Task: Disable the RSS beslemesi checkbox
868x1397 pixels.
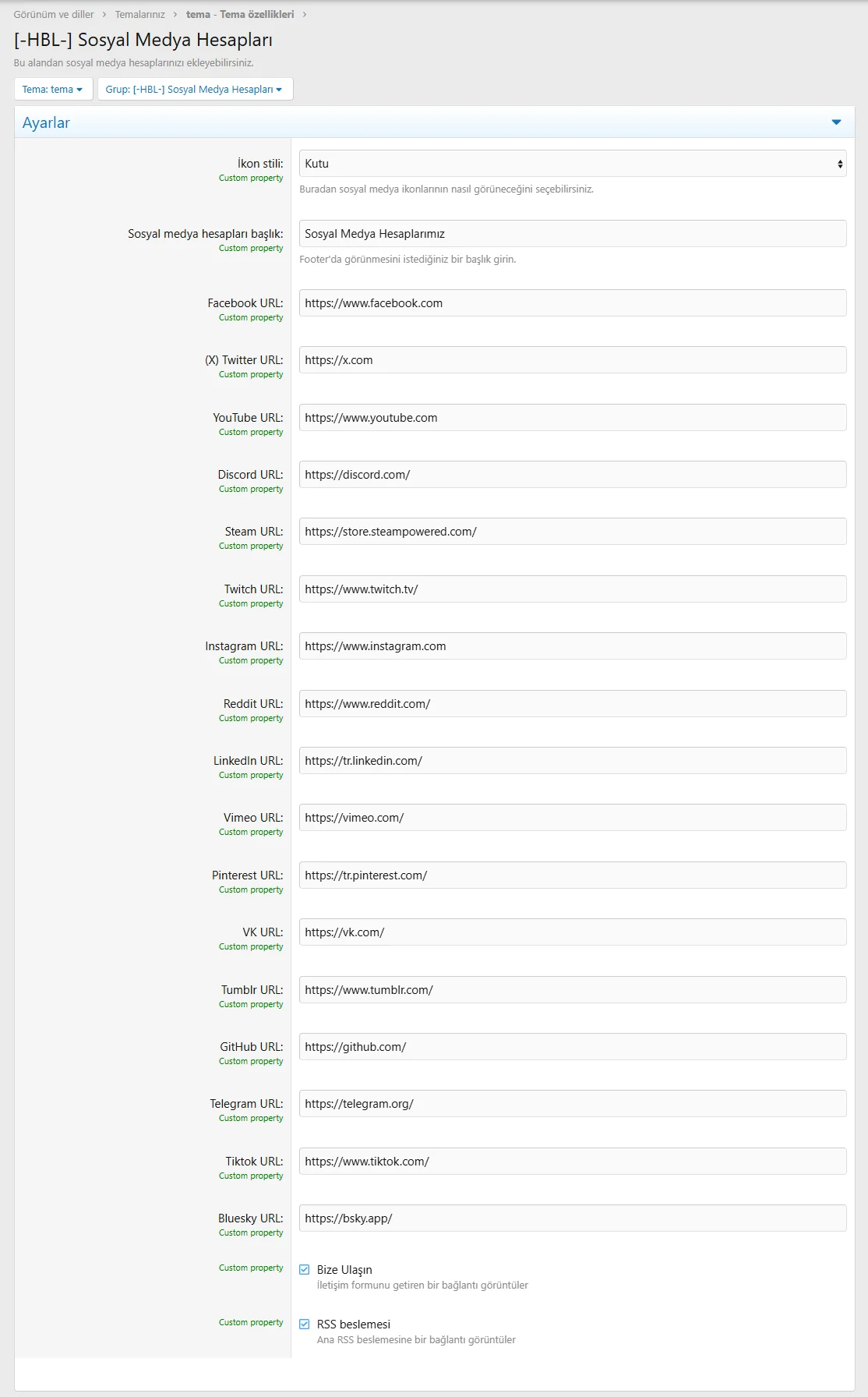Action: [x=305, y=1324]
